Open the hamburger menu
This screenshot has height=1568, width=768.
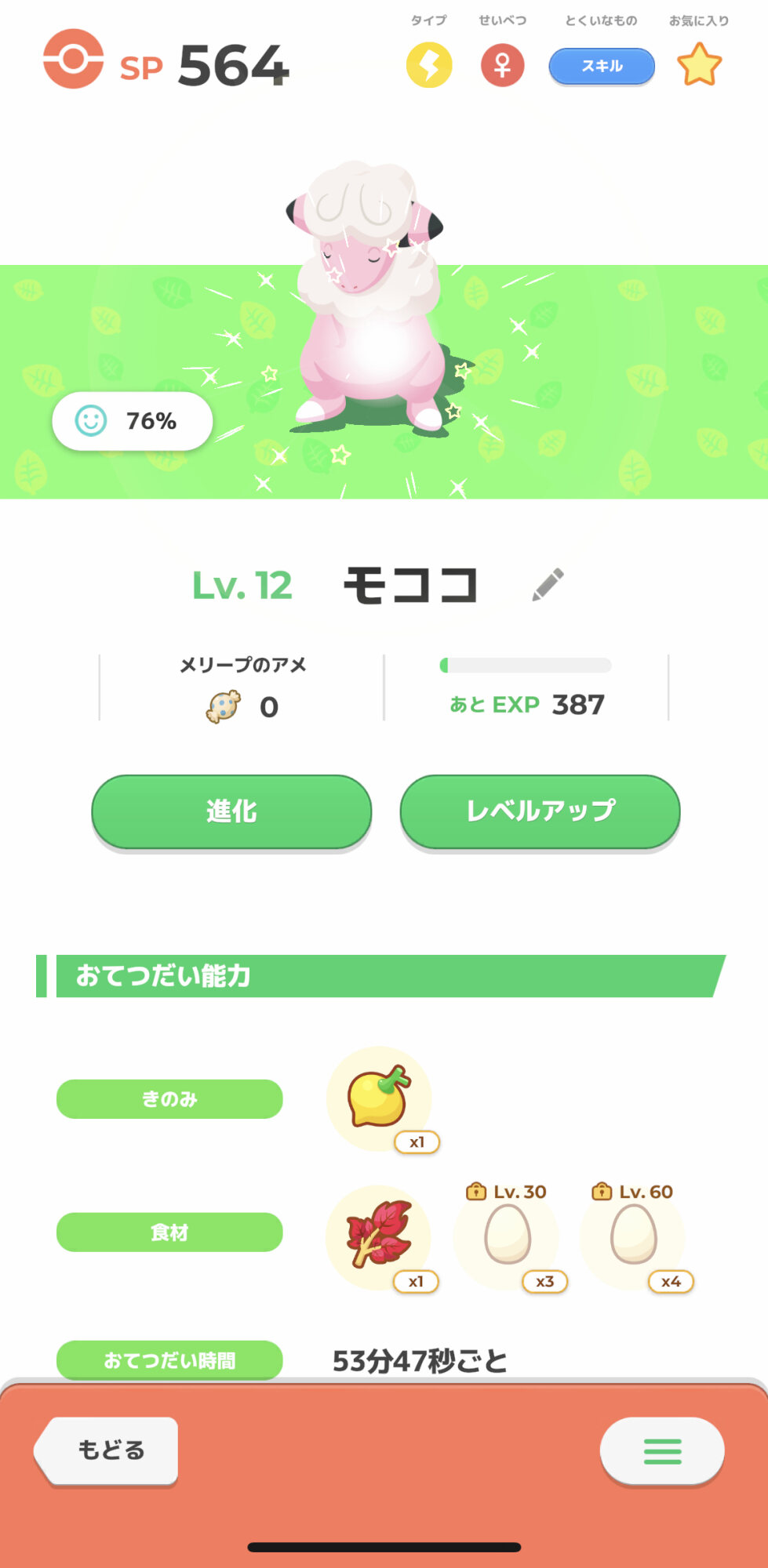click(x=662, y=1451)
